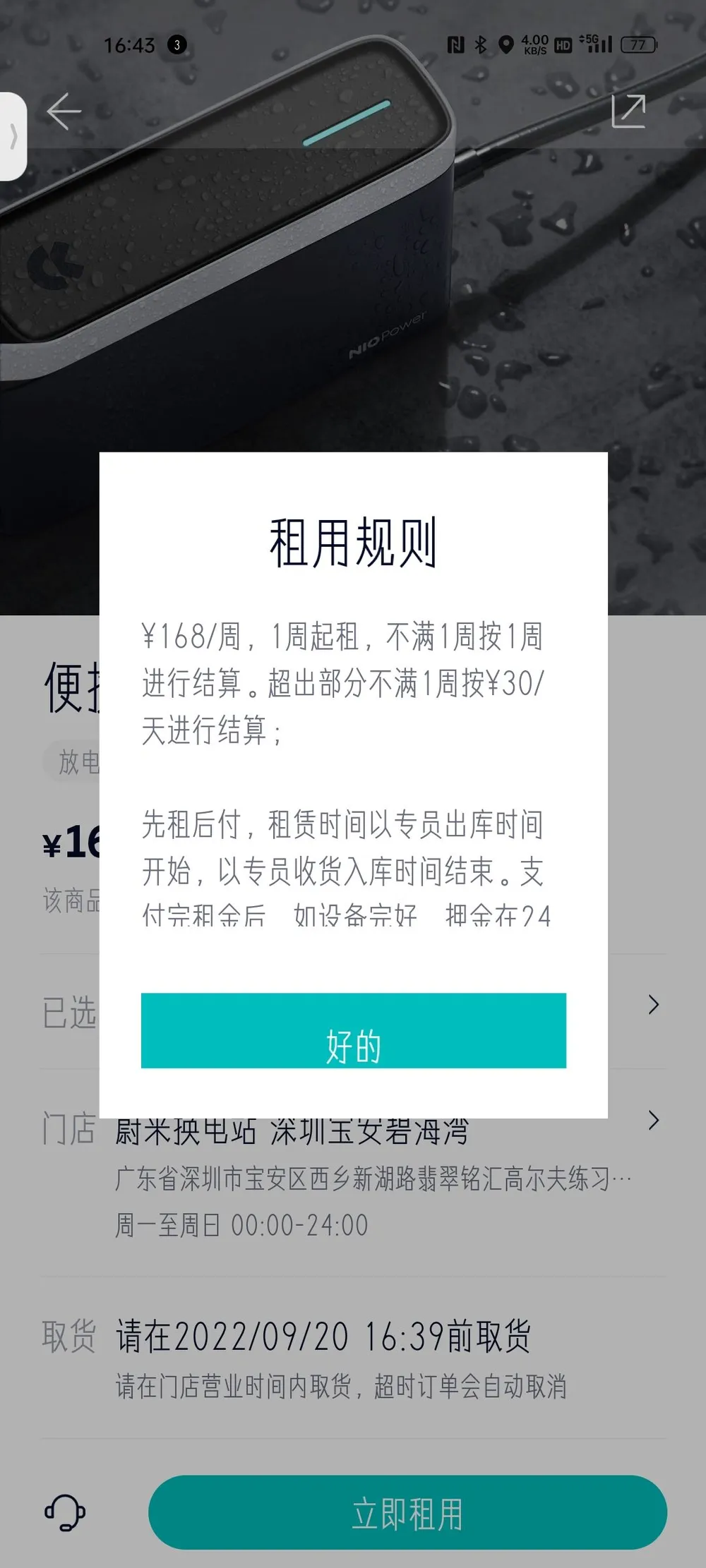Expand the side handle at left edge

[13, 136]
